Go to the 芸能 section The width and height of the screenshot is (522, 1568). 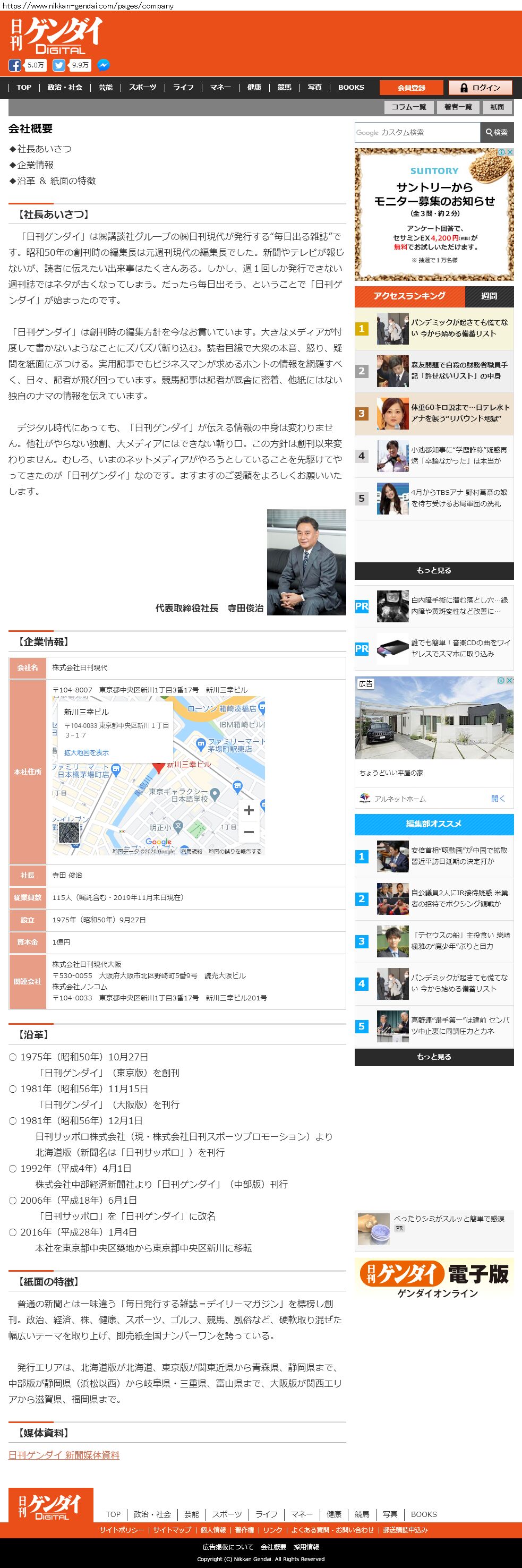pos(106,88)
